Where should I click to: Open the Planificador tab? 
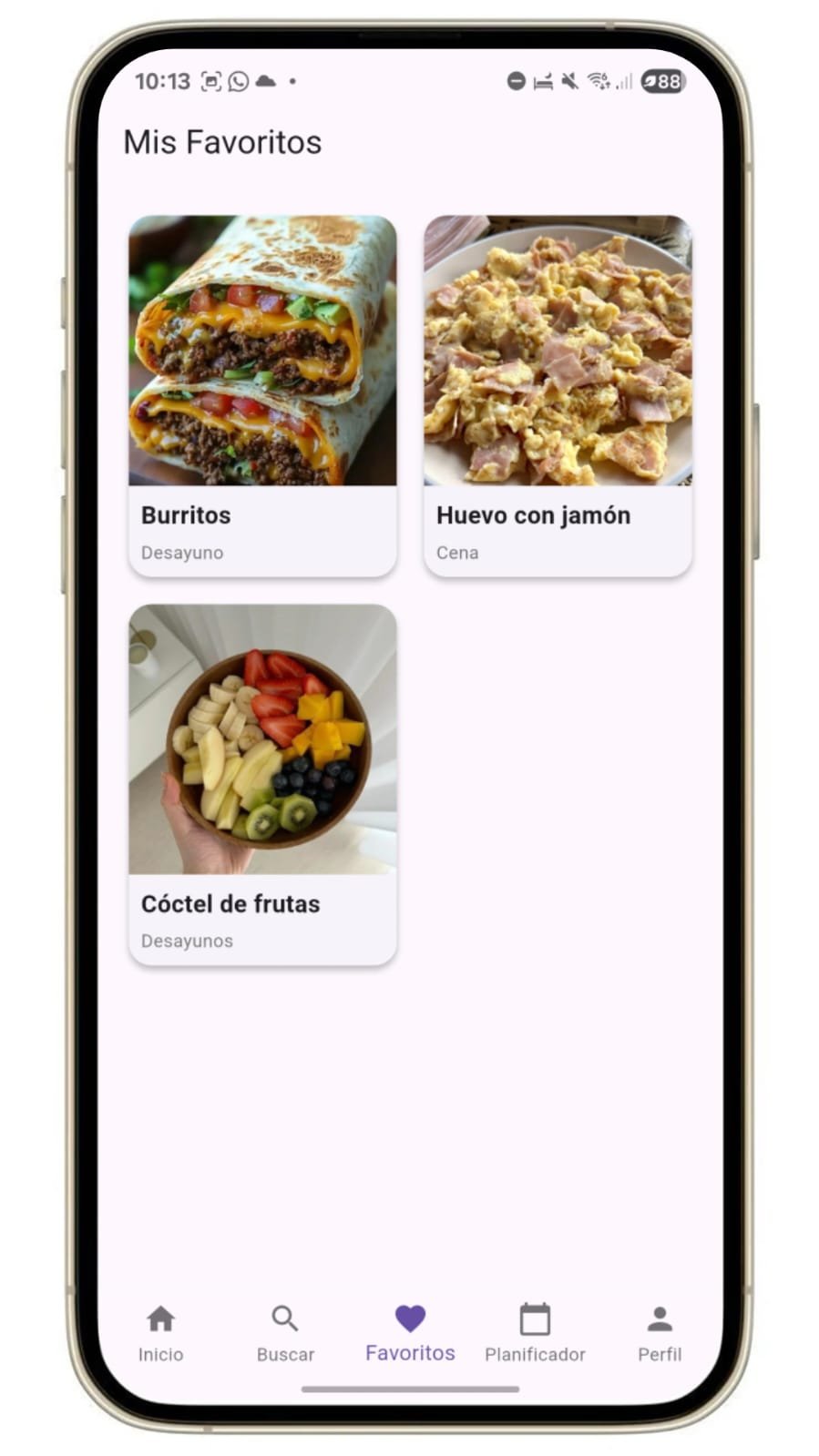pos(535,1333)
